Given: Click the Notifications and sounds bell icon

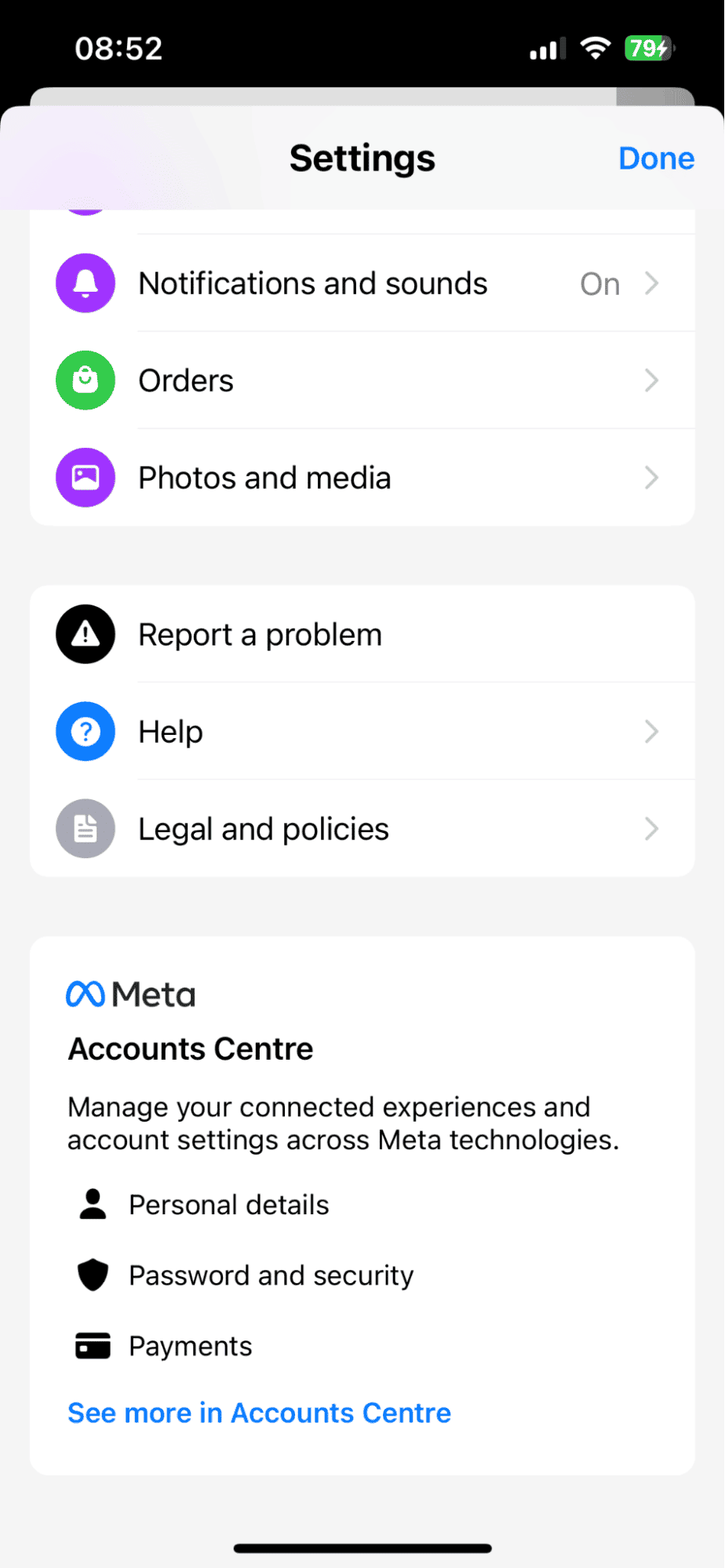Looking at the screenshot, I should 85,283.
